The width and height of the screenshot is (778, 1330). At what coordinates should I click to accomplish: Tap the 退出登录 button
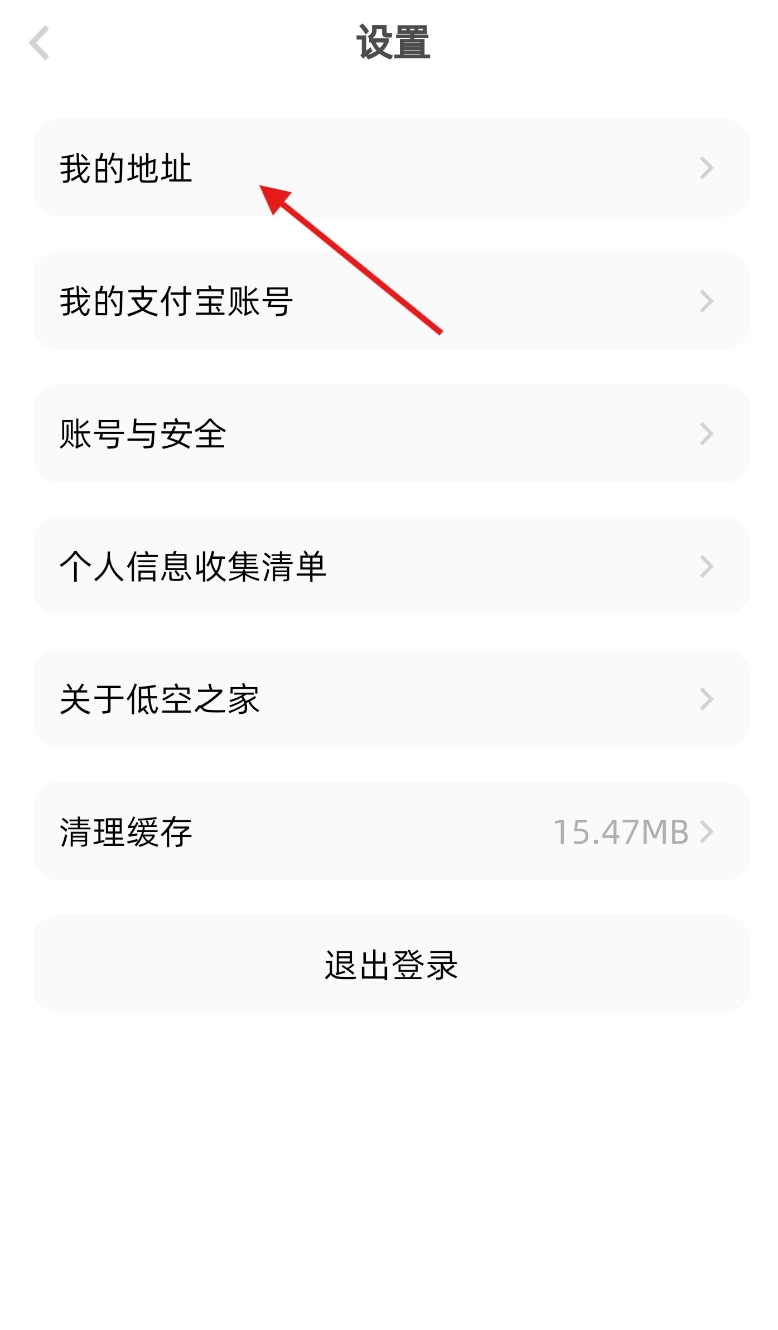[390, 965]
